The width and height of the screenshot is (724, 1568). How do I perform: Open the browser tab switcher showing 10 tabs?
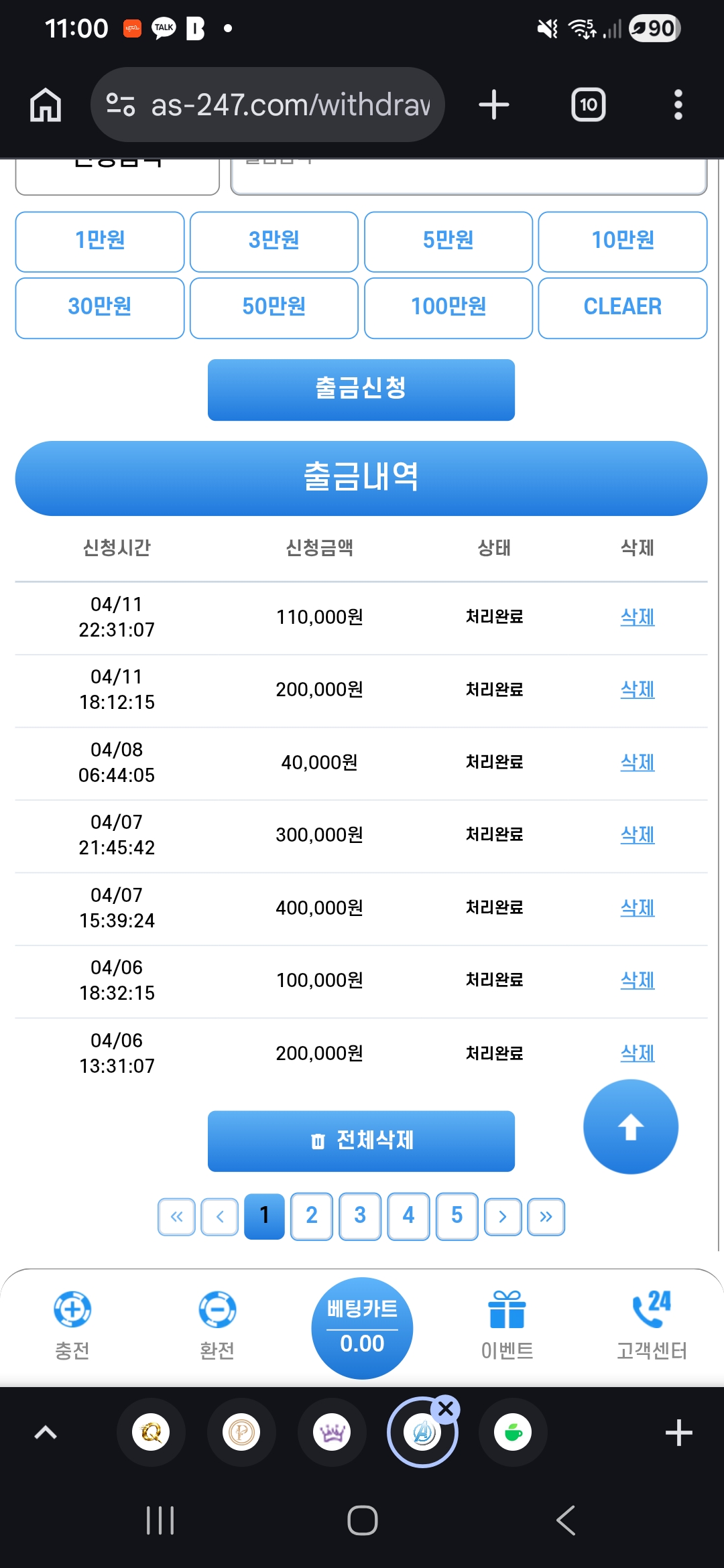587,104
